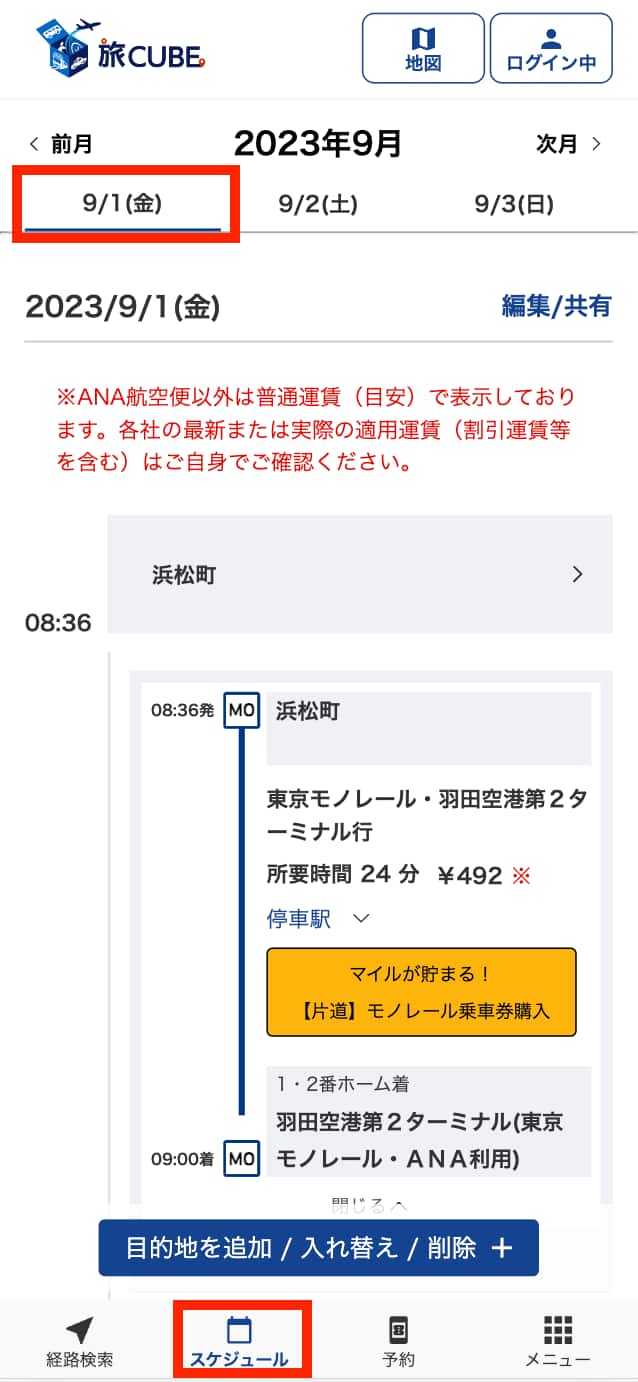Go to previous month with 前月

point(61,144)
